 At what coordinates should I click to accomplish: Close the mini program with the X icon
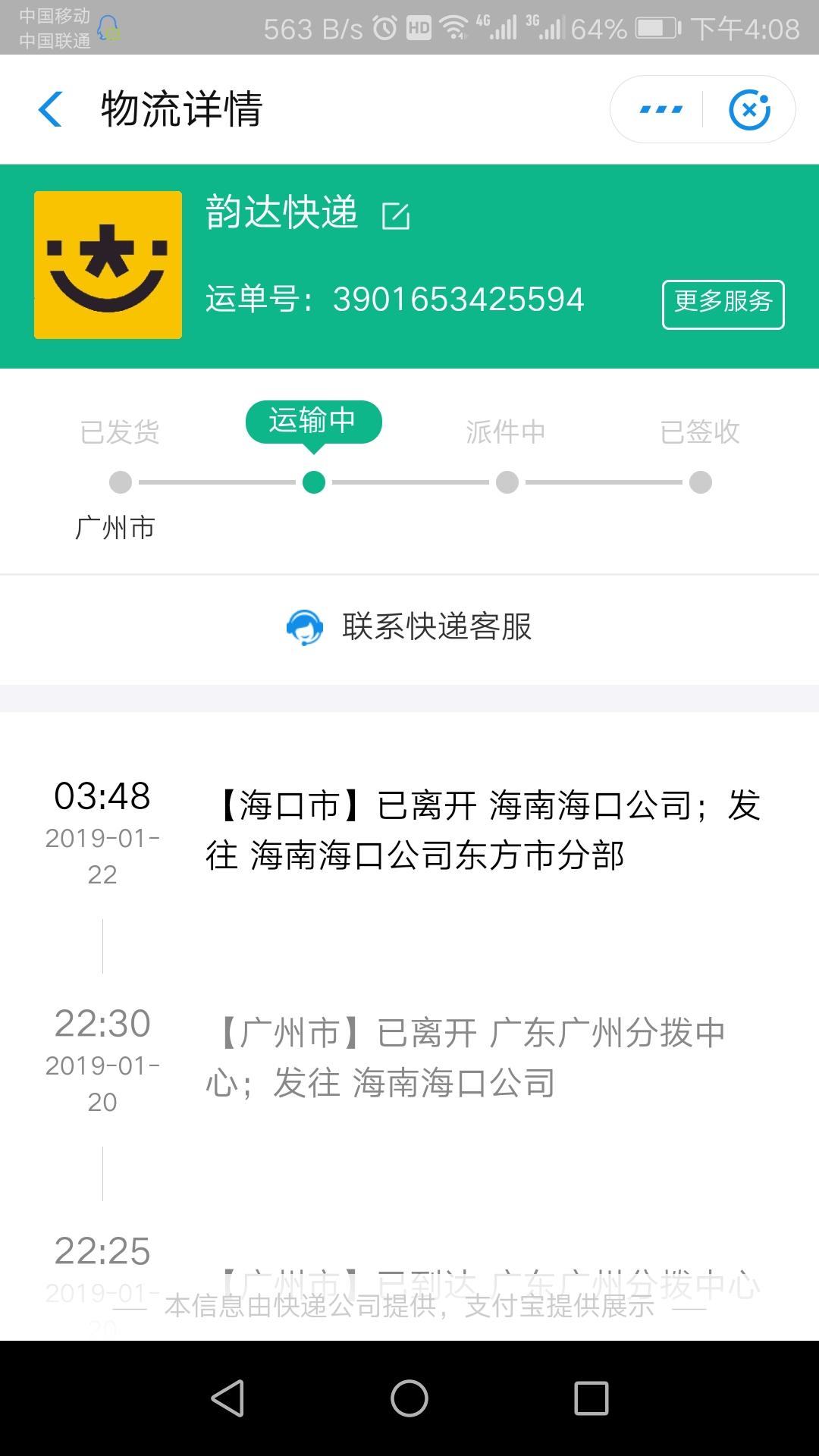[749, 109]
